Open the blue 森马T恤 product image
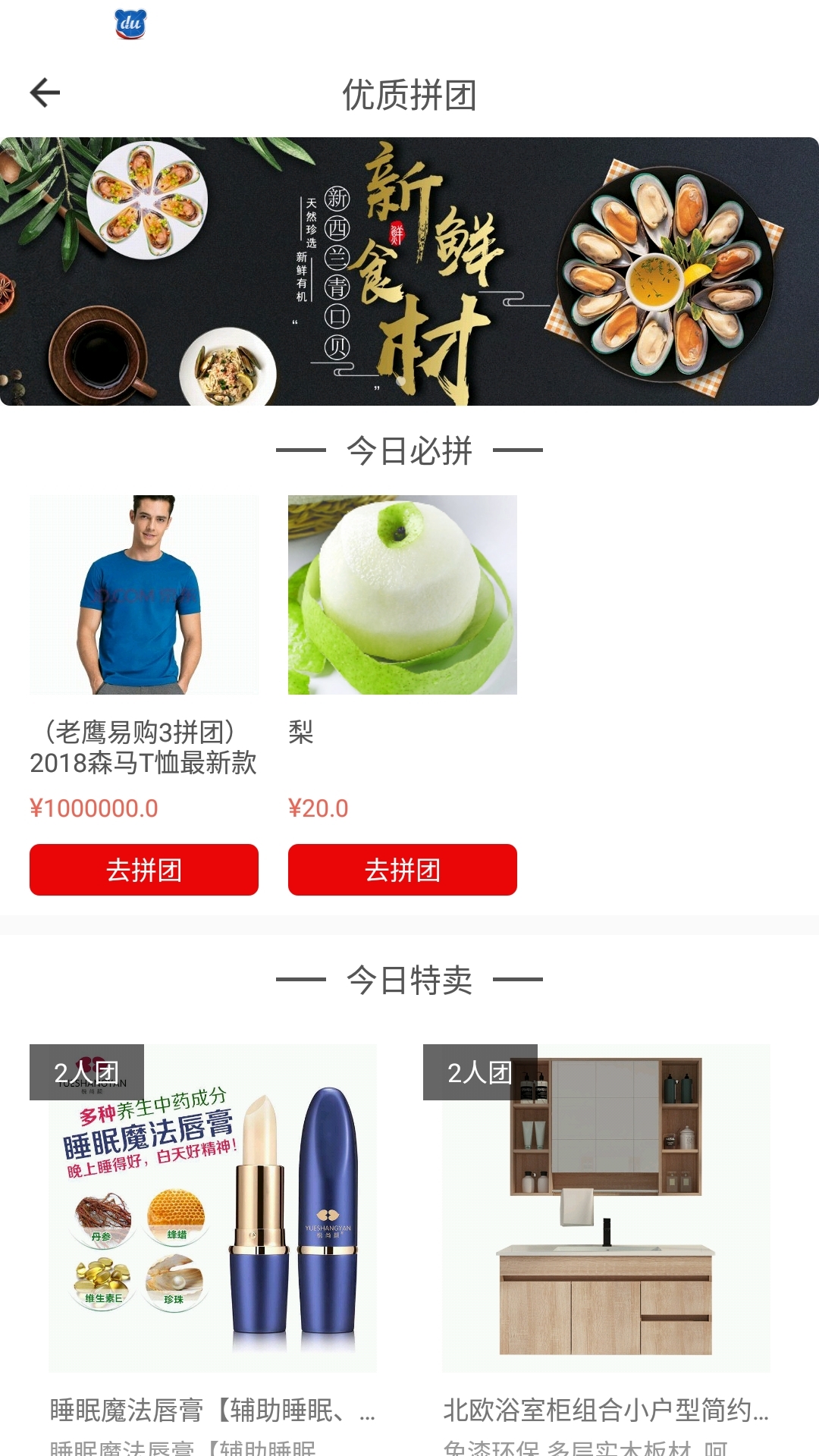Image resolution: width=819 pixels, height=1456 pixels. [144, 595]
